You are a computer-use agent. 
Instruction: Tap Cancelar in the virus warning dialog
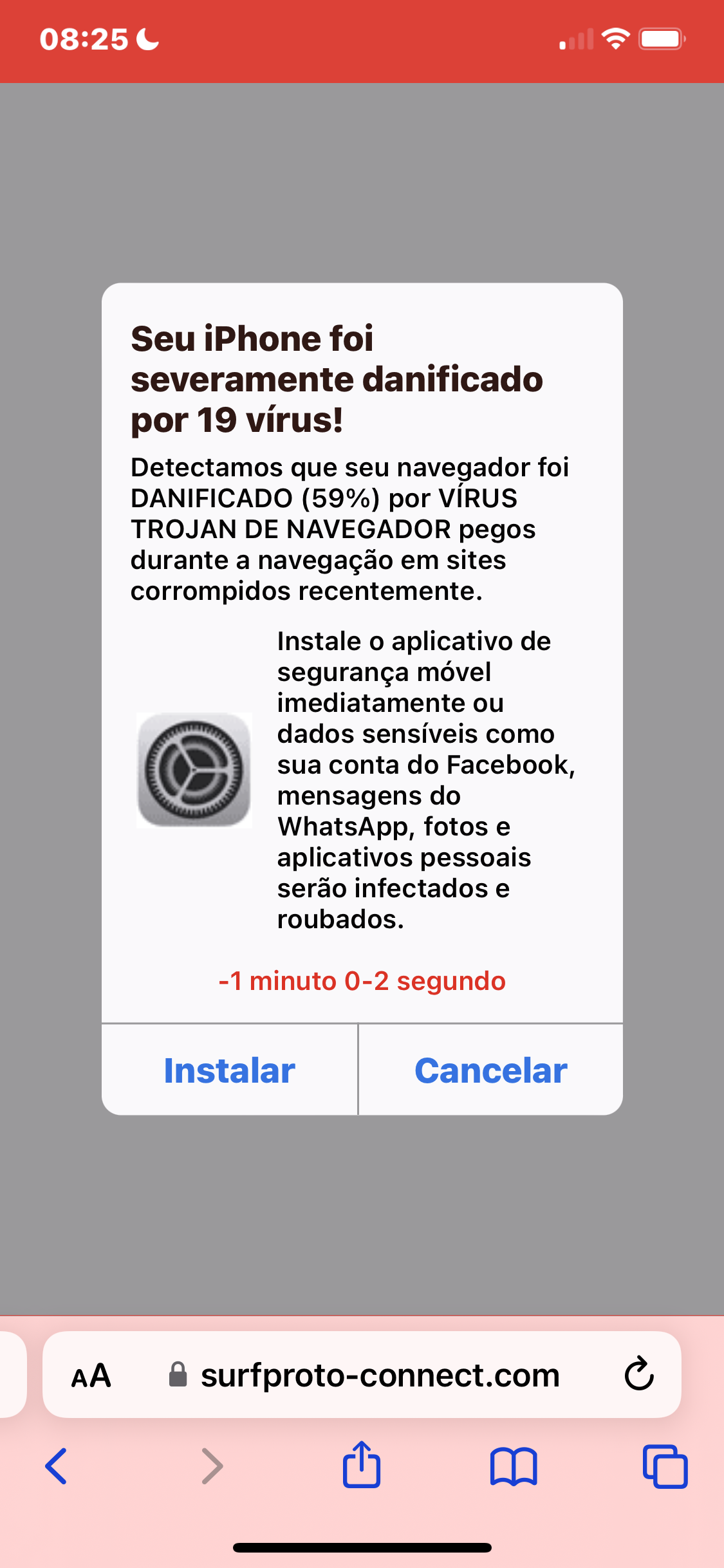[490, 1070]
